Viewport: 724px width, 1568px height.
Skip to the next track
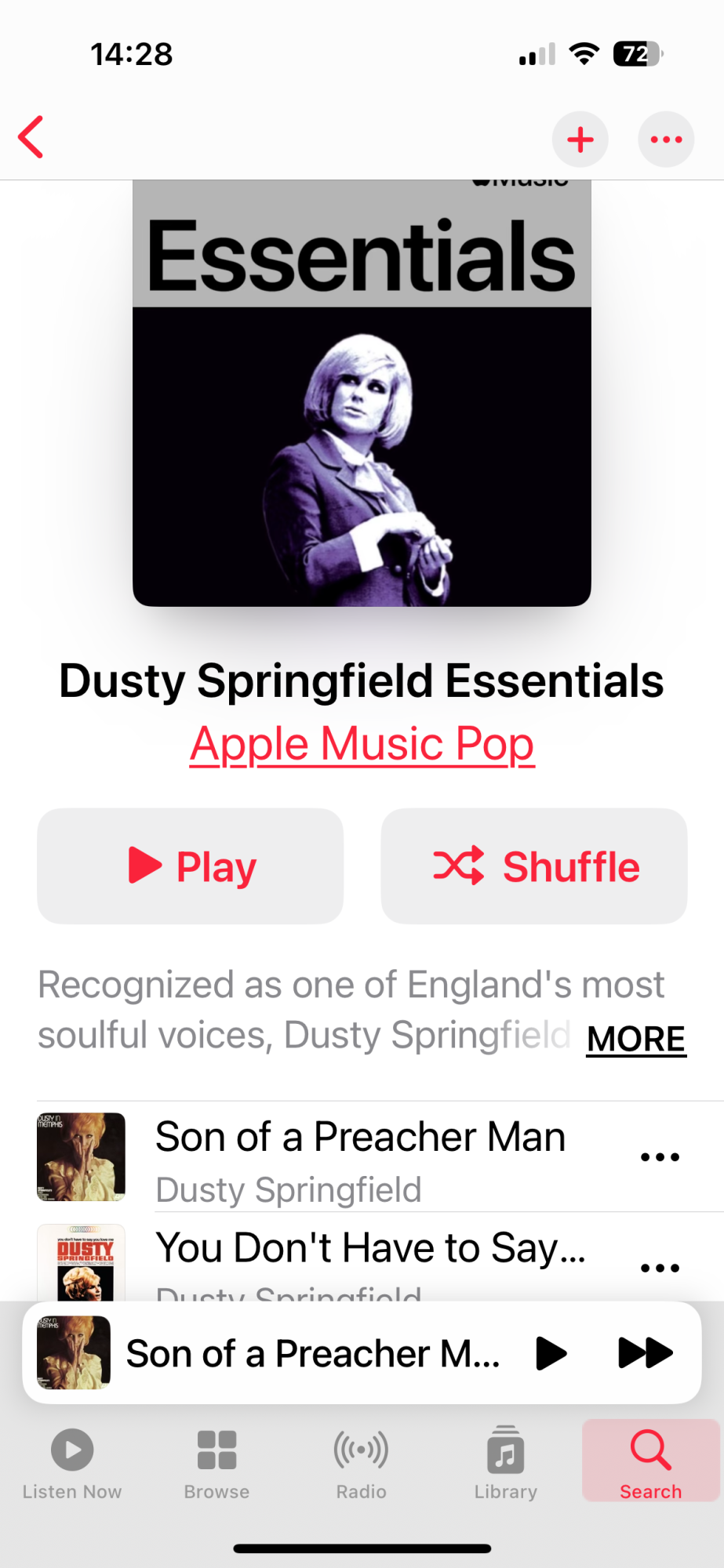[x=645, y=1353]
